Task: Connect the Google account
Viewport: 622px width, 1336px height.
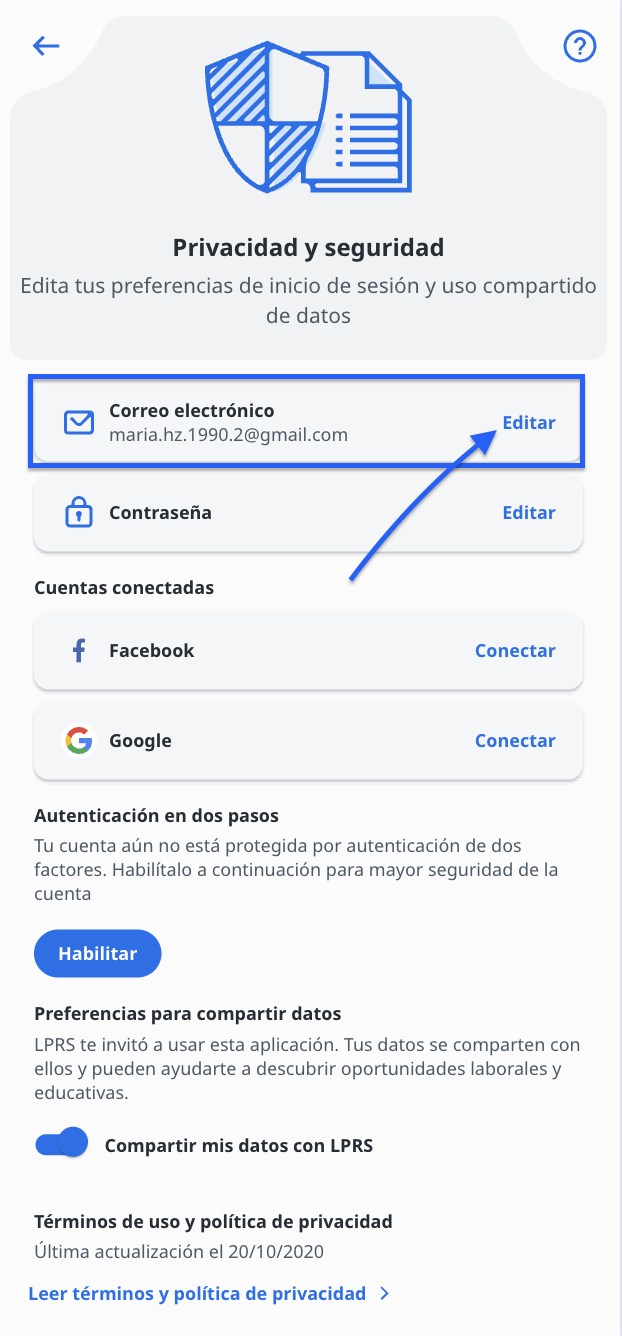Action: click(515, 741)
